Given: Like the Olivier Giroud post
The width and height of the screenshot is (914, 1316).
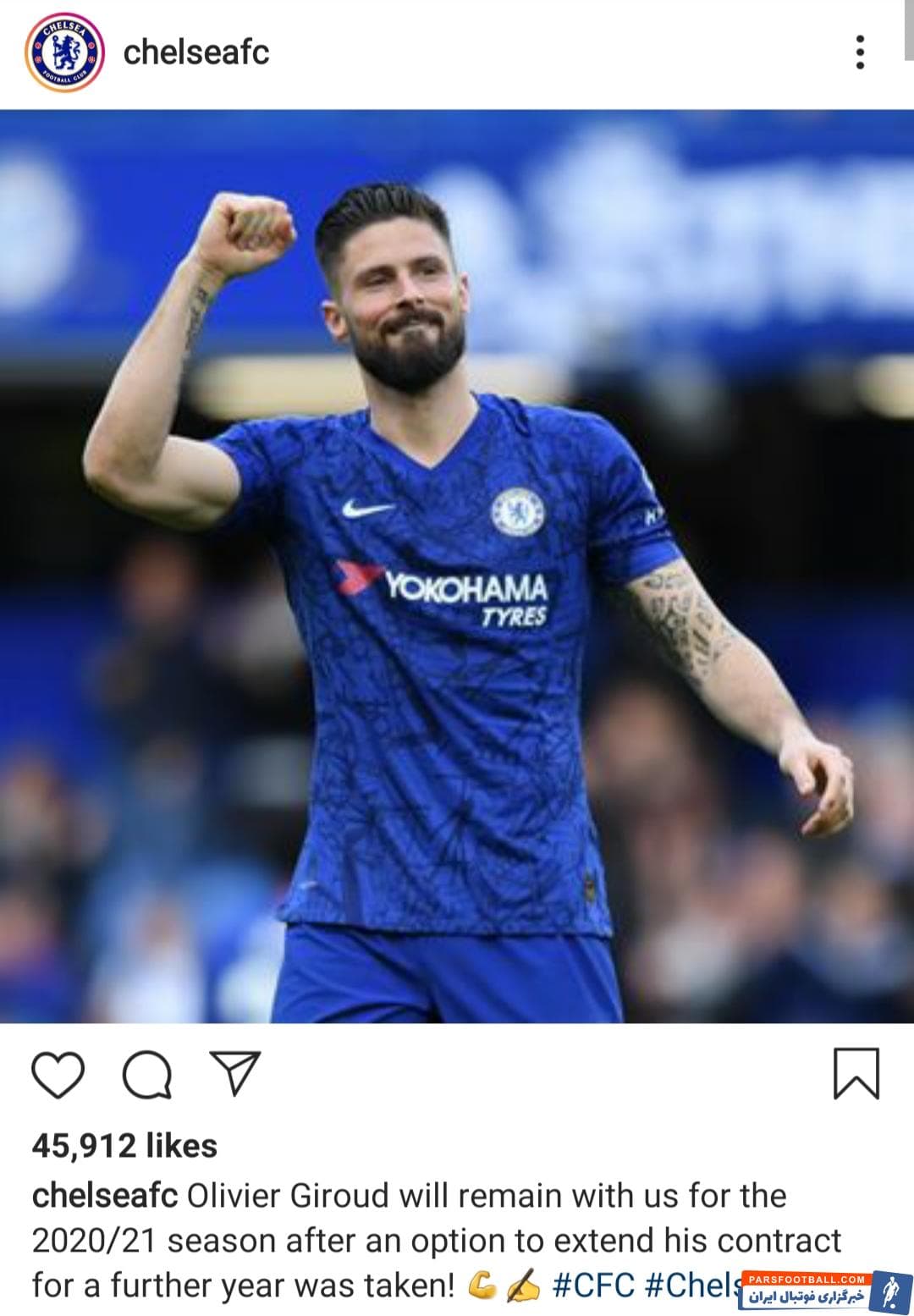Looking at the screenshot, I should click(58, 1075).
